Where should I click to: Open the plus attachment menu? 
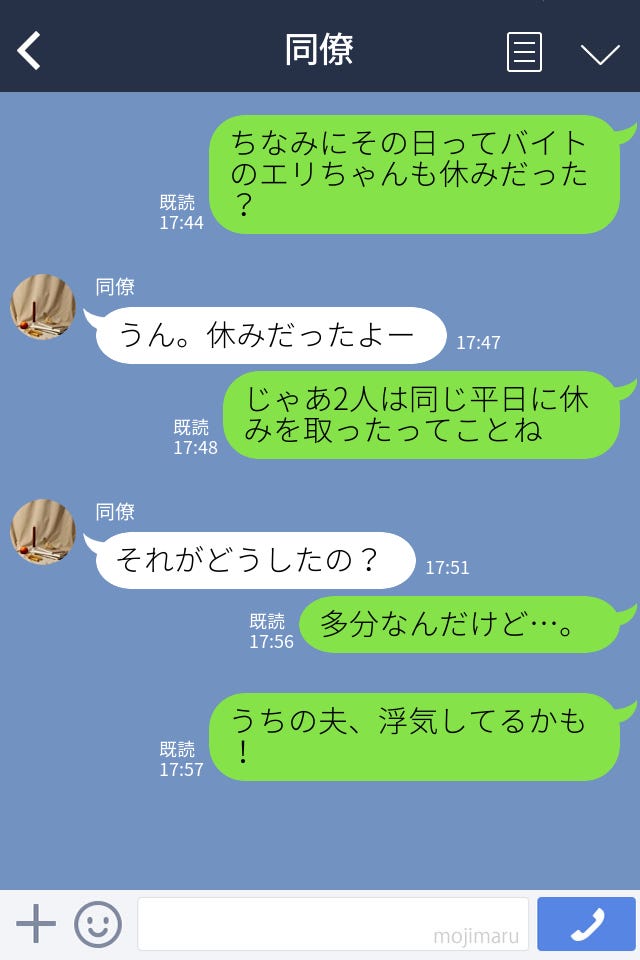click(36, 924)
